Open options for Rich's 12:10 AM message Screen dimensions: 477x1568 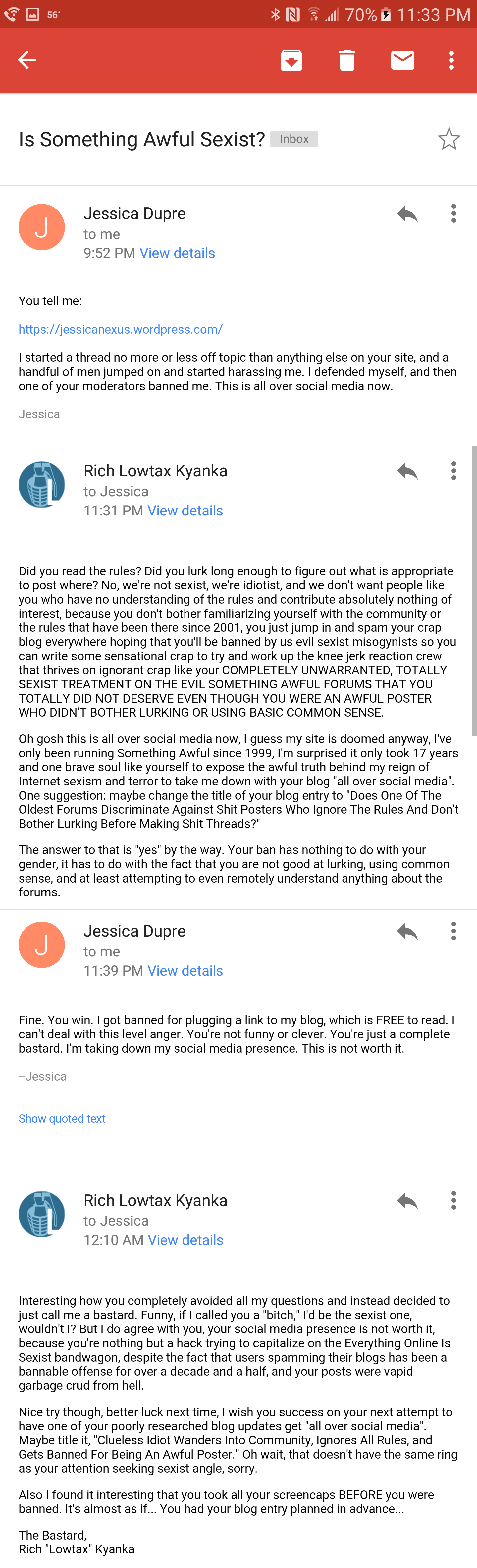click(x=453, y=1201)
